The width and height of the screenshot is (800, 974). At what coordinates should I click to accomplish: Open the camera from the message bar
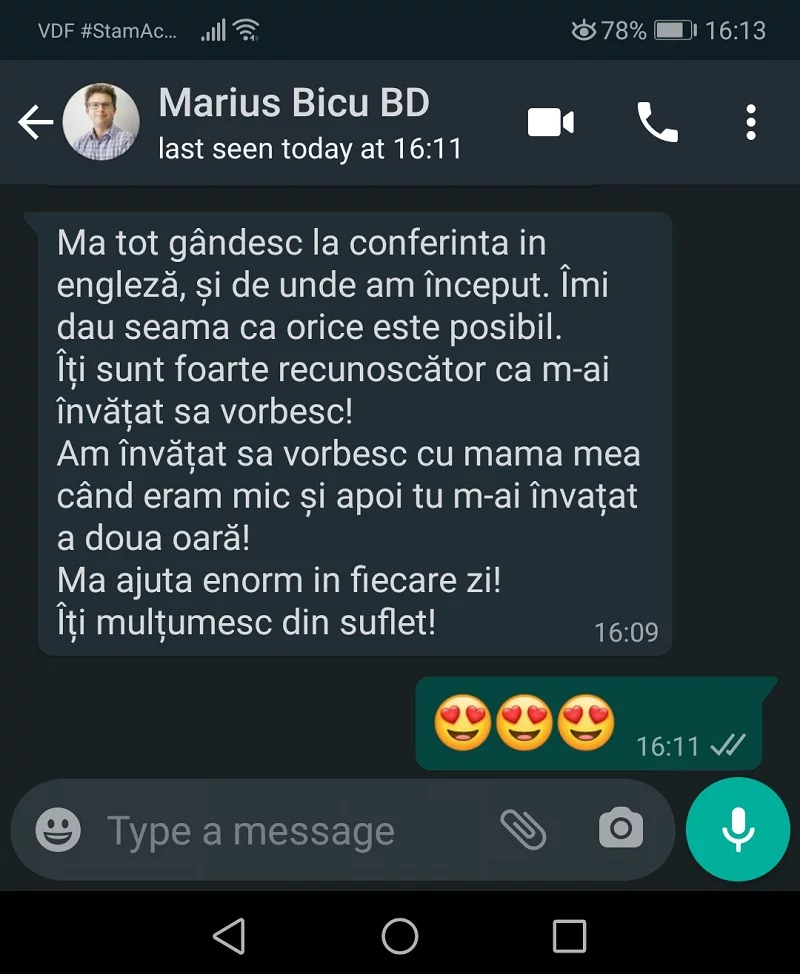621,828
